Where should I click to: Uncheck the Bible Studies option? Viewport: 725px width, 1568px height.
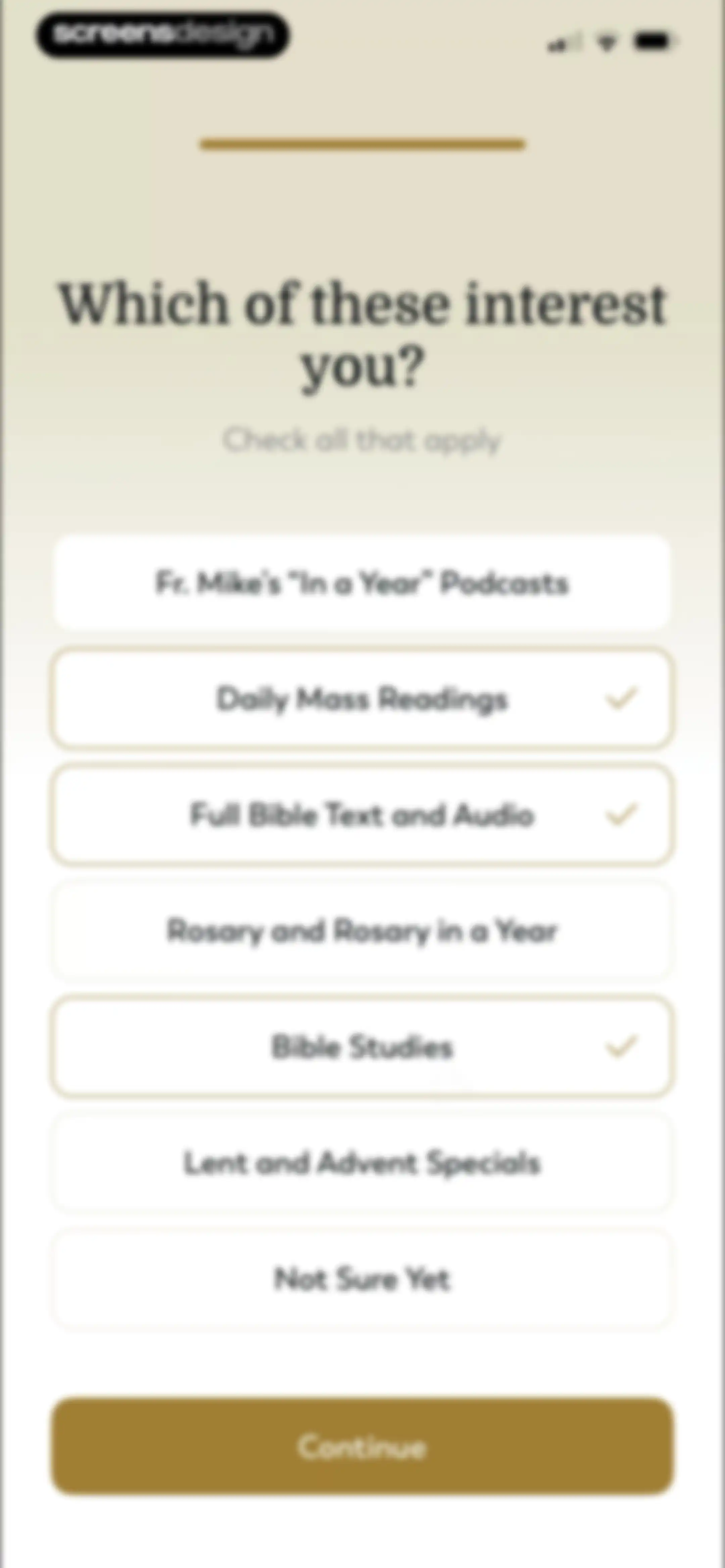pyautogui.click(x=362, y=1047)
